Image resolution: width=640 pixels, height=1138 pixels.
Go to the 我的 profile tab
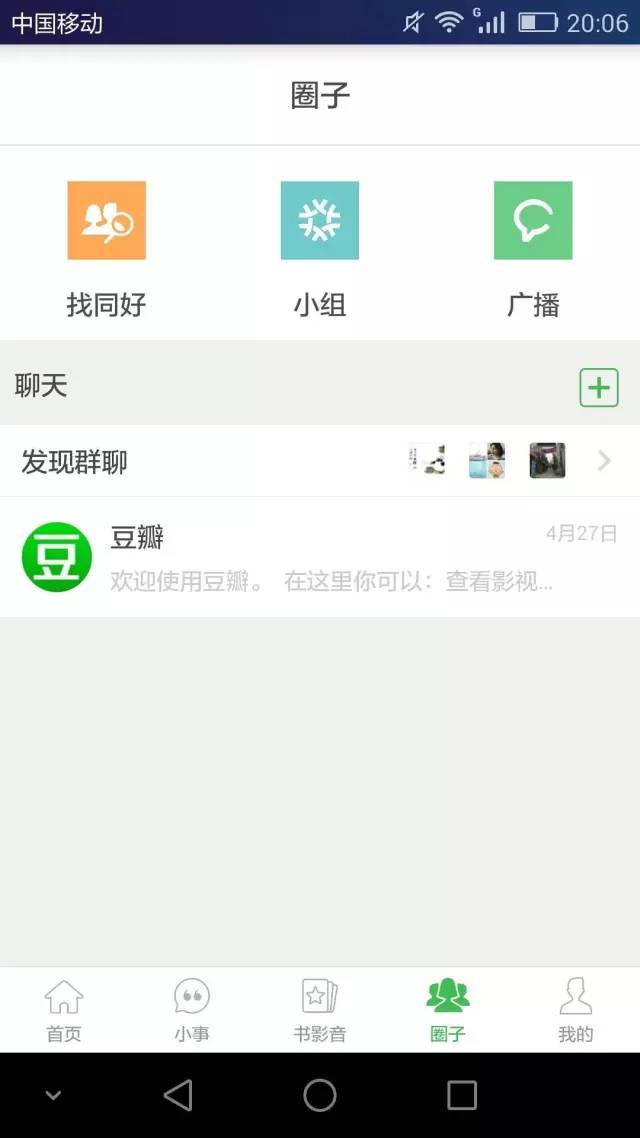pyautogui.click(x=575, y=1010)
